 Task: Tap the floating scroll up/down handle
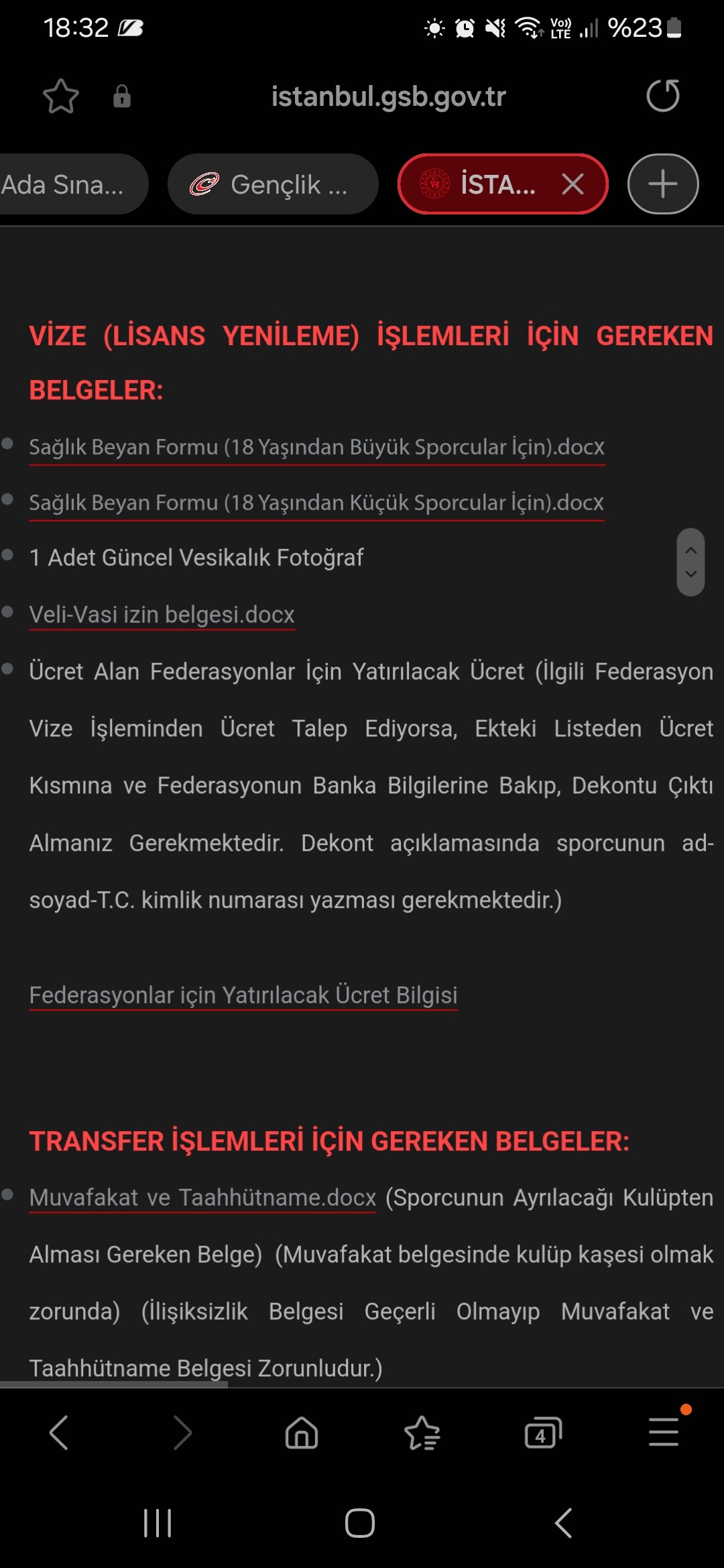pyautogui.click(x=690, y=562)
